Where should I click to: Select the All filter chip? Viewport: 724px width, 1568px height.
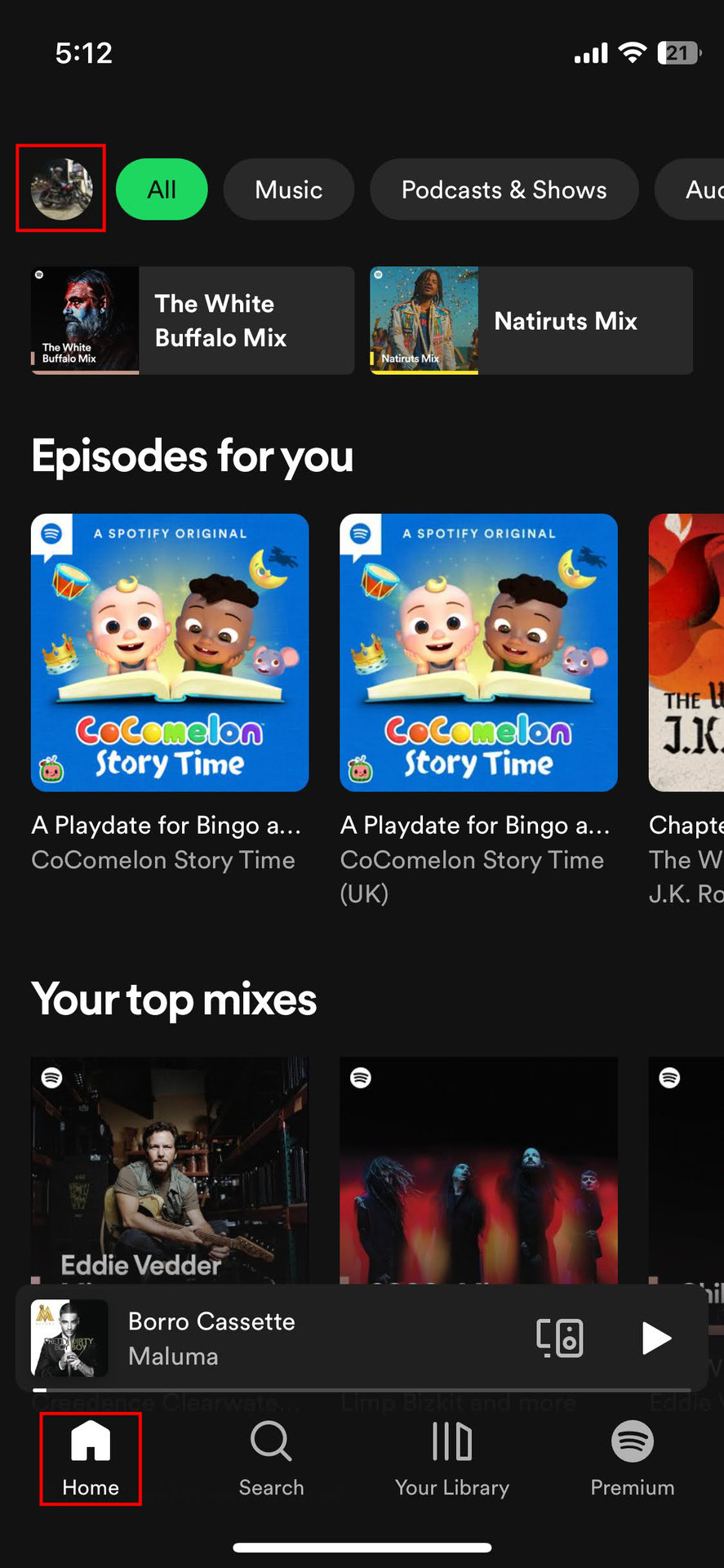(x=162, y=189)
